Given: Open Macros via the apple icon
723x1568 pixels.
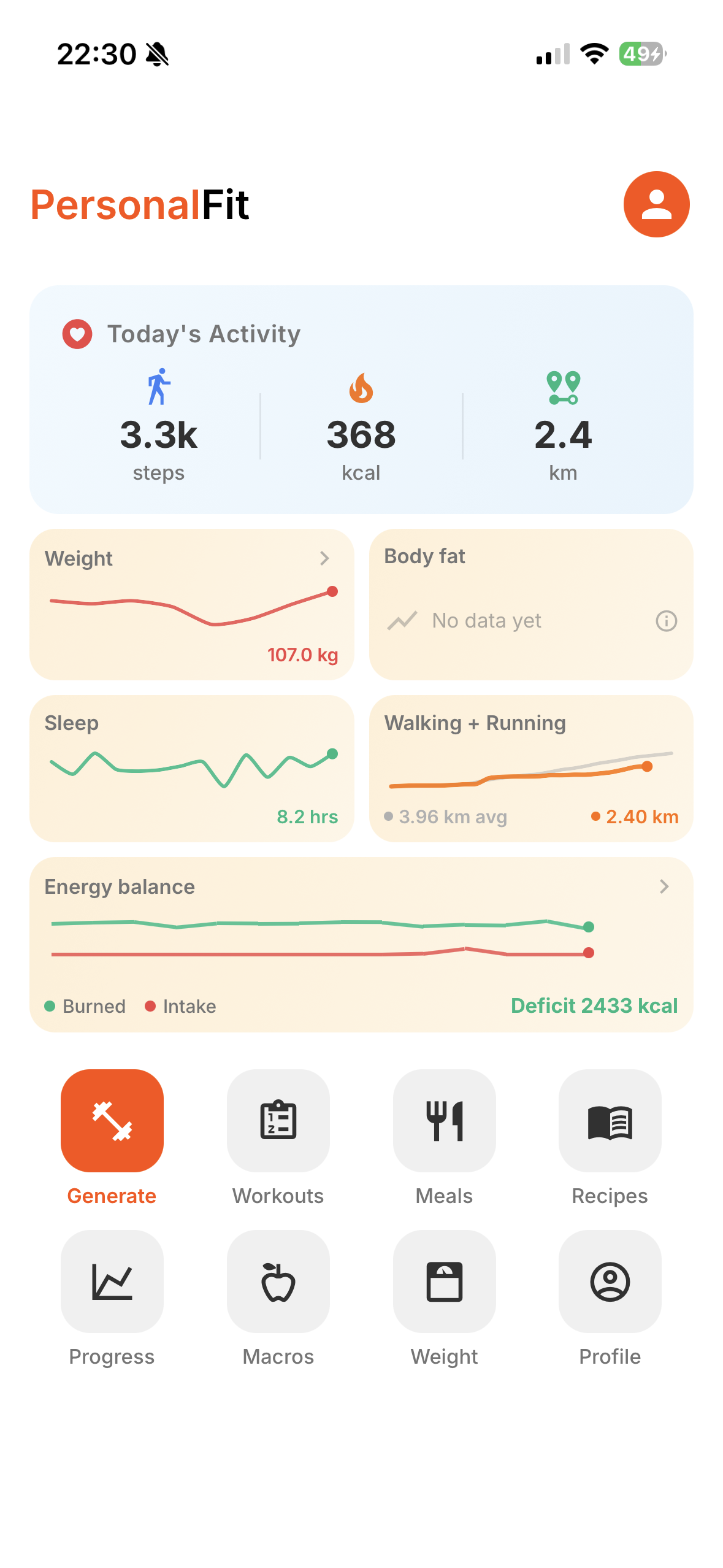Looking at the screenshot, I should pos(278,1282).
